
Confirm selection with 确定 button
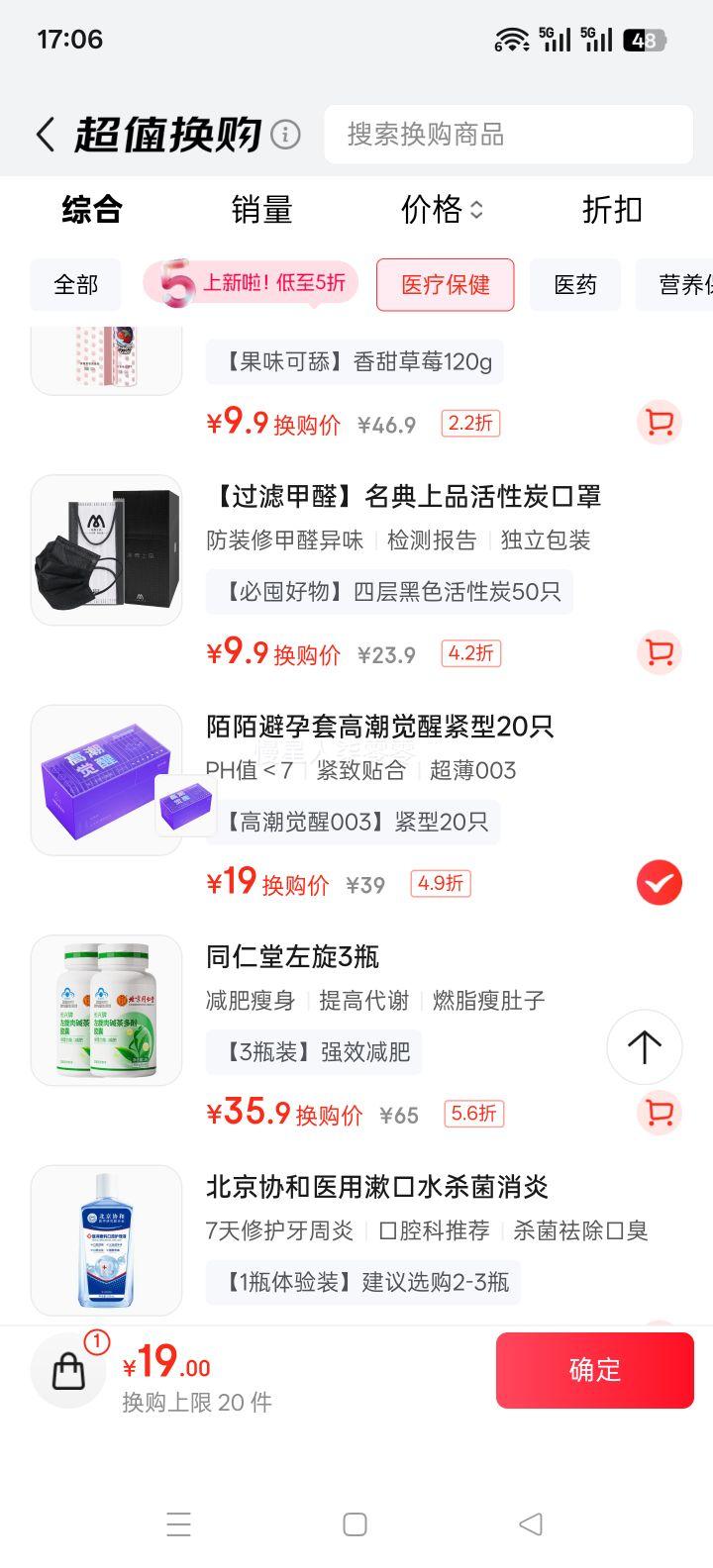(x=594, y=1370)
